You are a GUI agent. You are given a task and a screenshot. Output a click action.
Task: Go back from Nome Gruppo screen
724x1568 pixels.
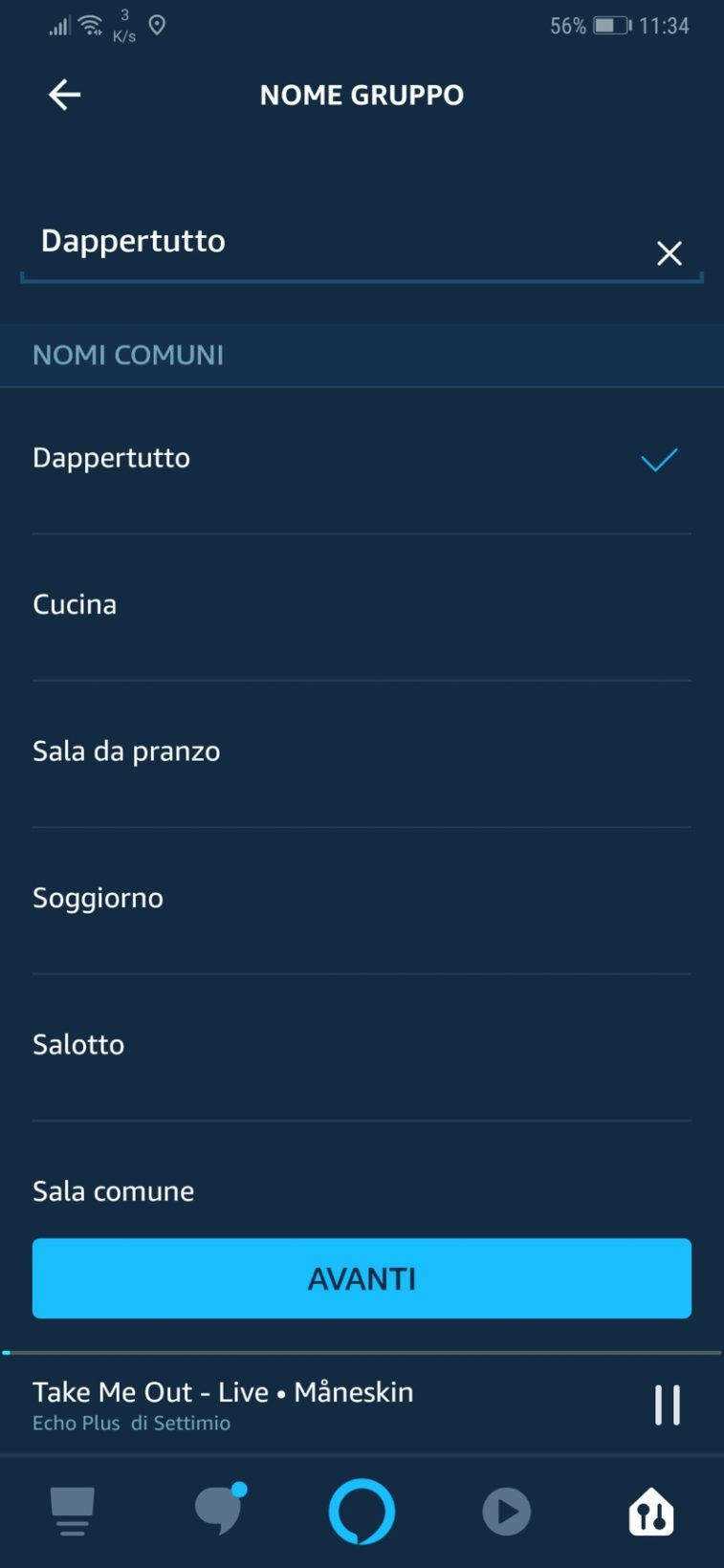click(x=64, y=95)
